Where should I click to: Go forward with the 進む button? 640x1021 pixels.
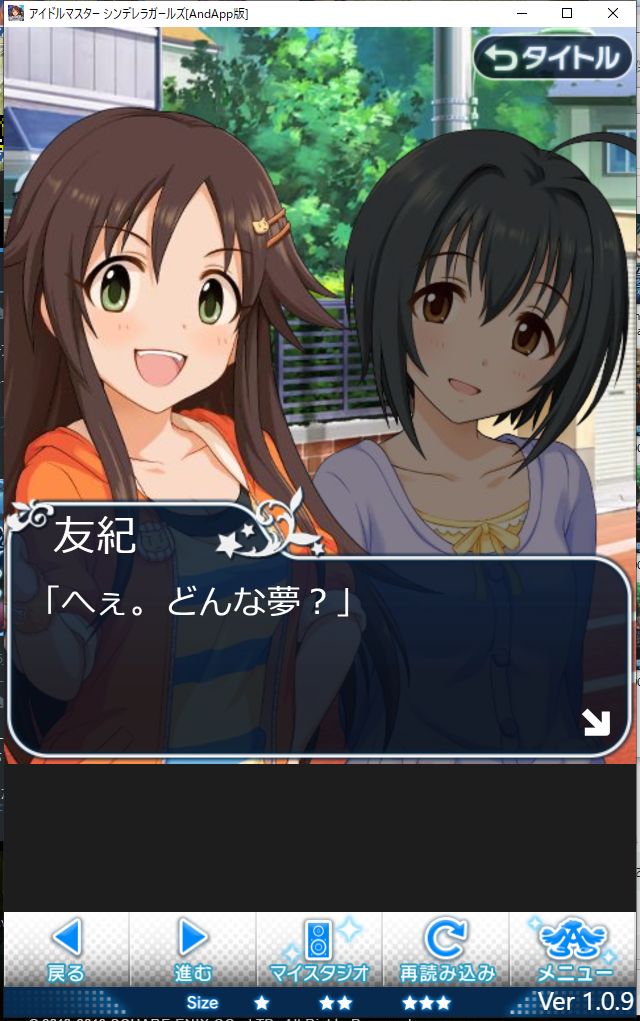click(193, 949)
